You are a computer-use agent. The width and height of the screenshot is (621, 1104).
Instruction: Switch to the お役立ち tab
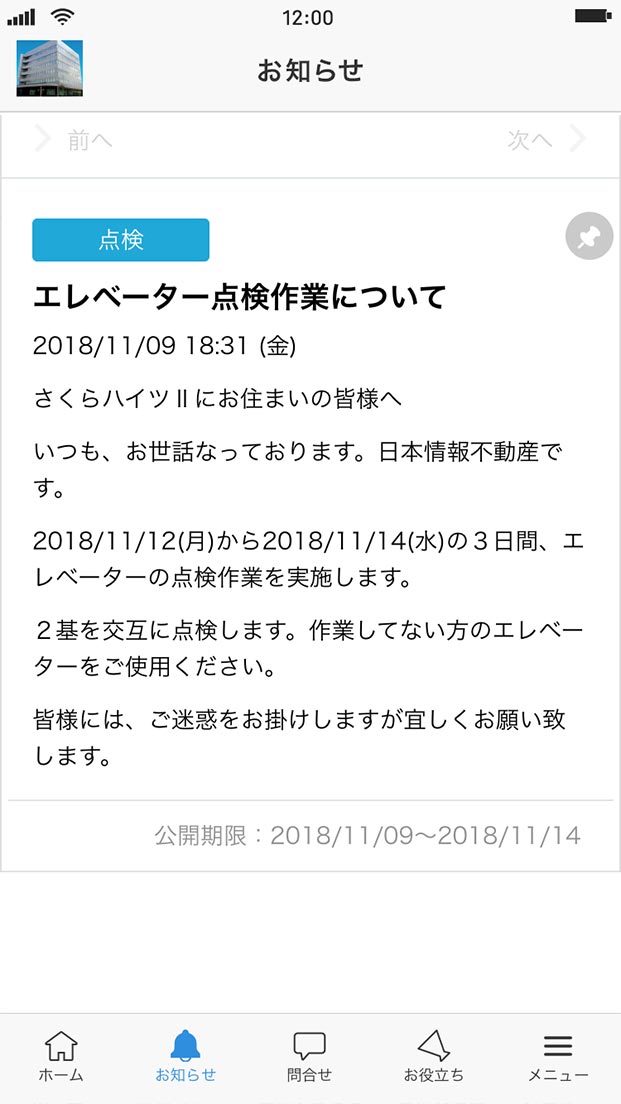pos(433,1057)
